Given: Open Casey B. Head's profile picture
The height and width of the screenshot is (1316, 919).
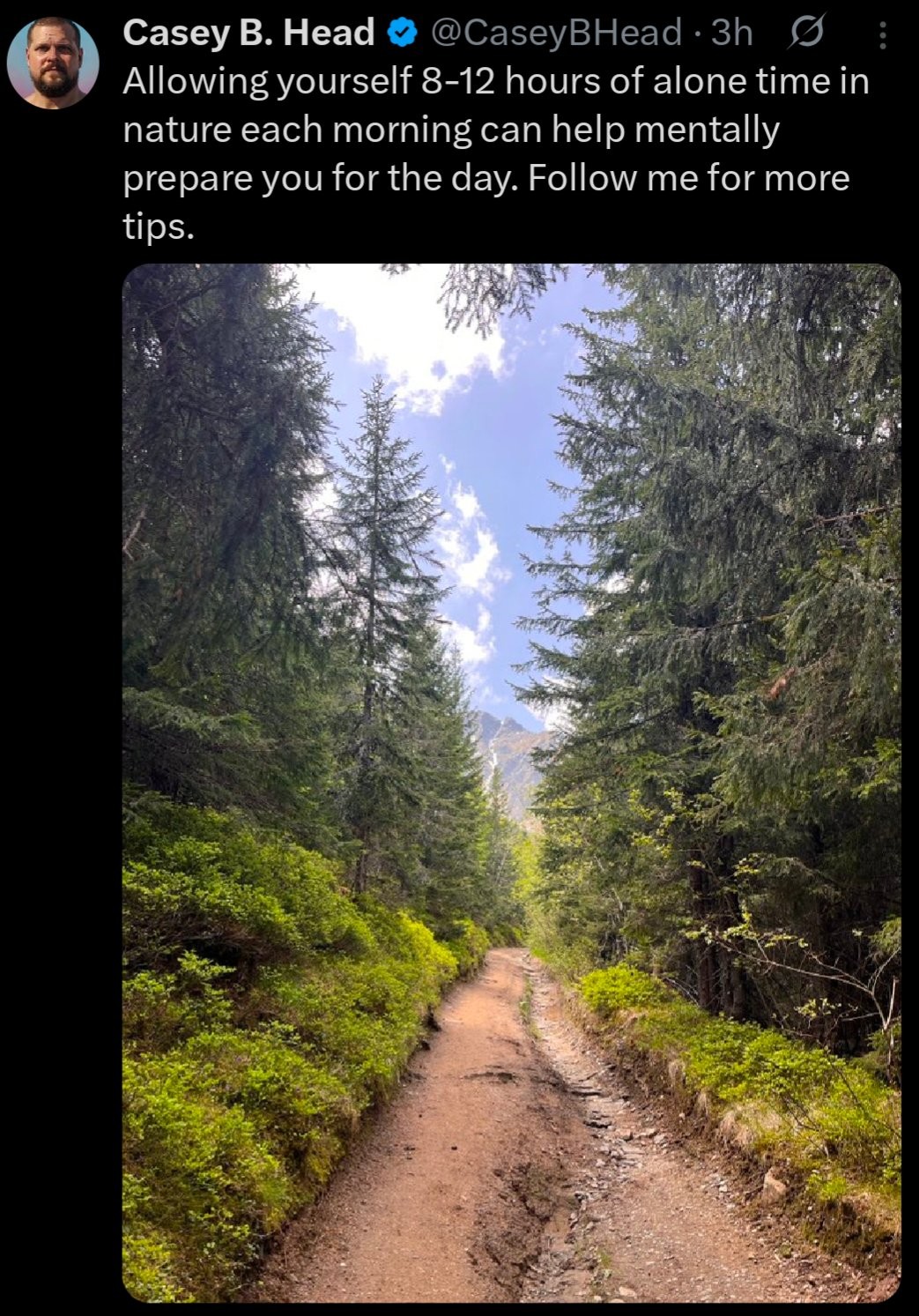Looking at the screenshot, I should click(52, 63).
